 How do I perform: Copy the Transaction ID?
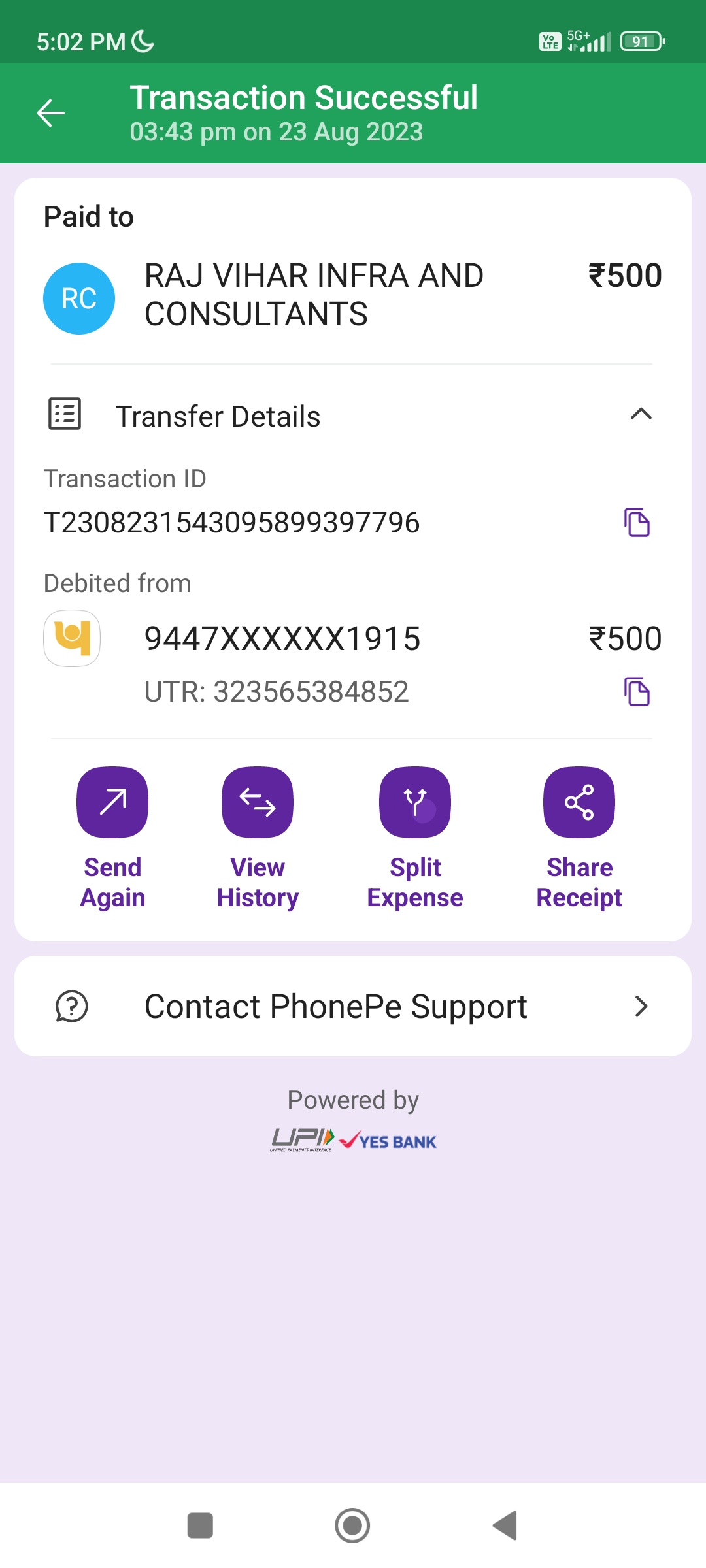pyautogui.click(x=637, y=523)
